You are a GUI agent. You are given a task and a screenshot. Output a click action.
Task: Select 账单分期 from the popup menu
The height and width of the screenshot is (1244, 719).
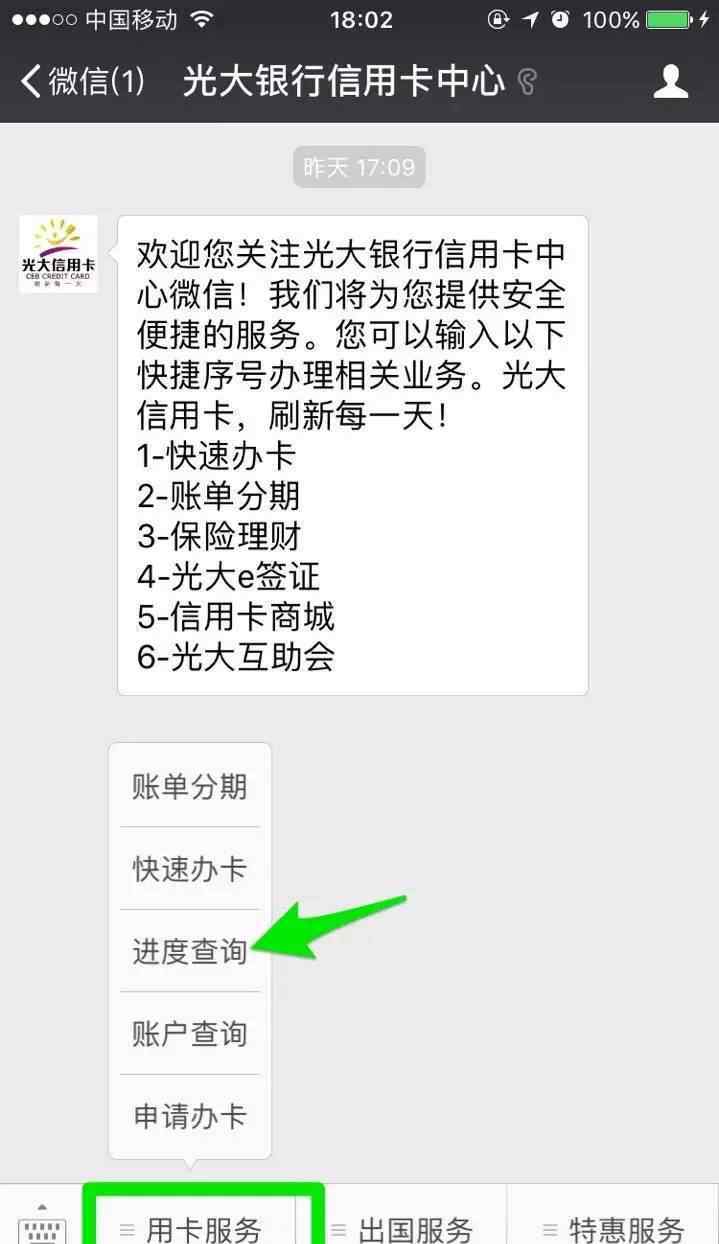point(190,786)
